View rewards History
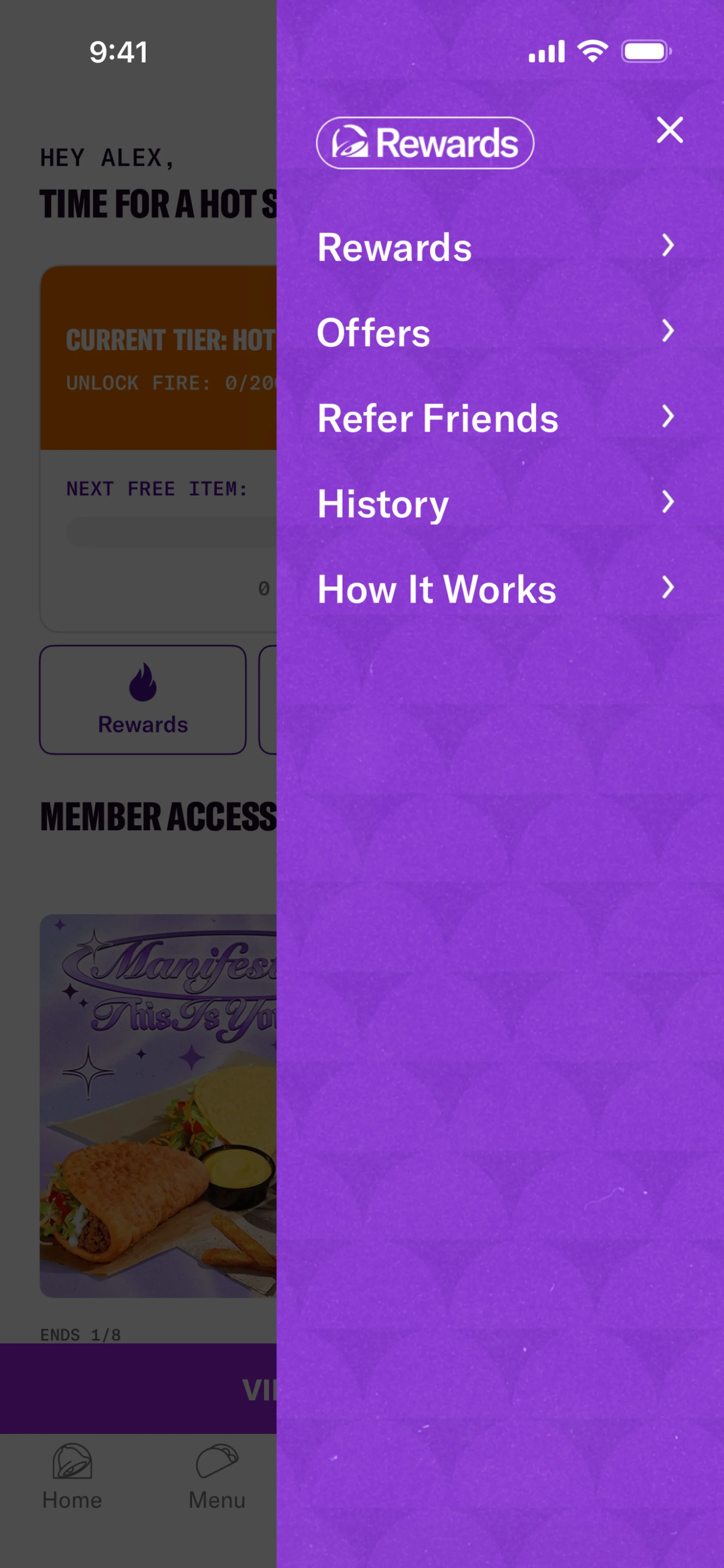This screenshot has width=724, height=1568. [x=496, y=503]
